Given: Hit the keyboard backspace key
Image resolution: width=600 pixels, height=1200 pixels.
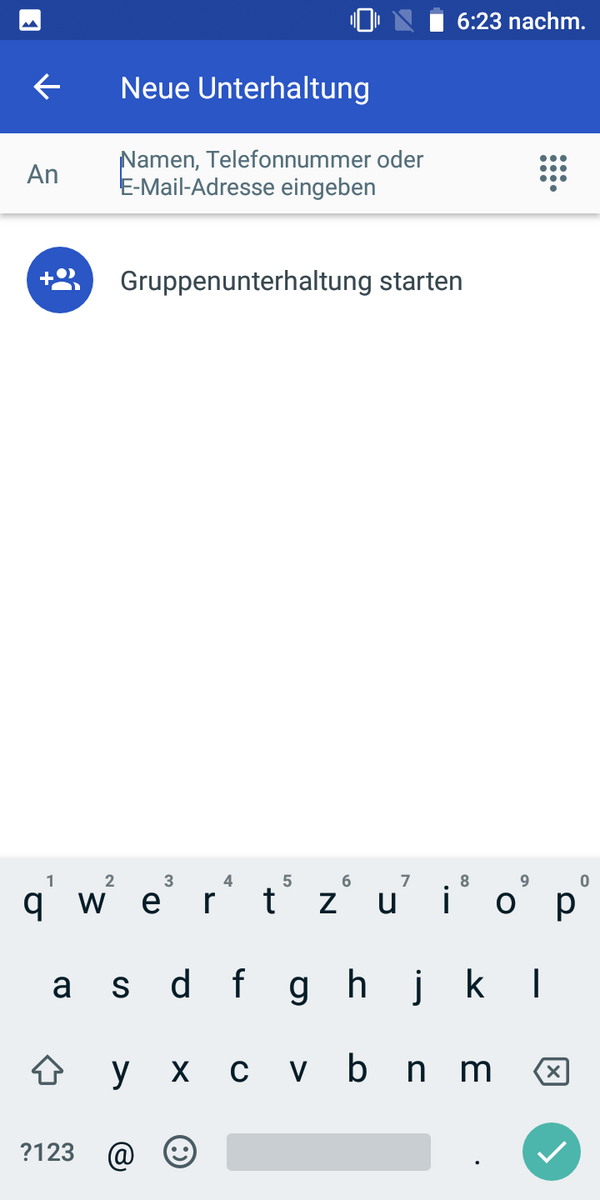Looking at the screenshot, I should point(551,1072).
